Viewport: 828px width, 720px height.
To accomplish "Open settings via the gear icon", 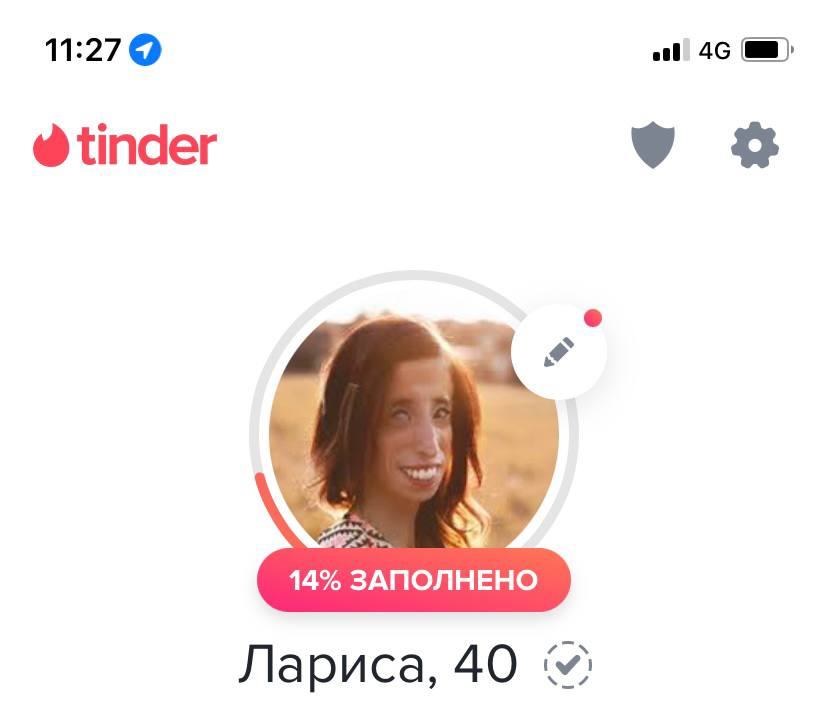I will pyautogui.click(x=755, y=147).
